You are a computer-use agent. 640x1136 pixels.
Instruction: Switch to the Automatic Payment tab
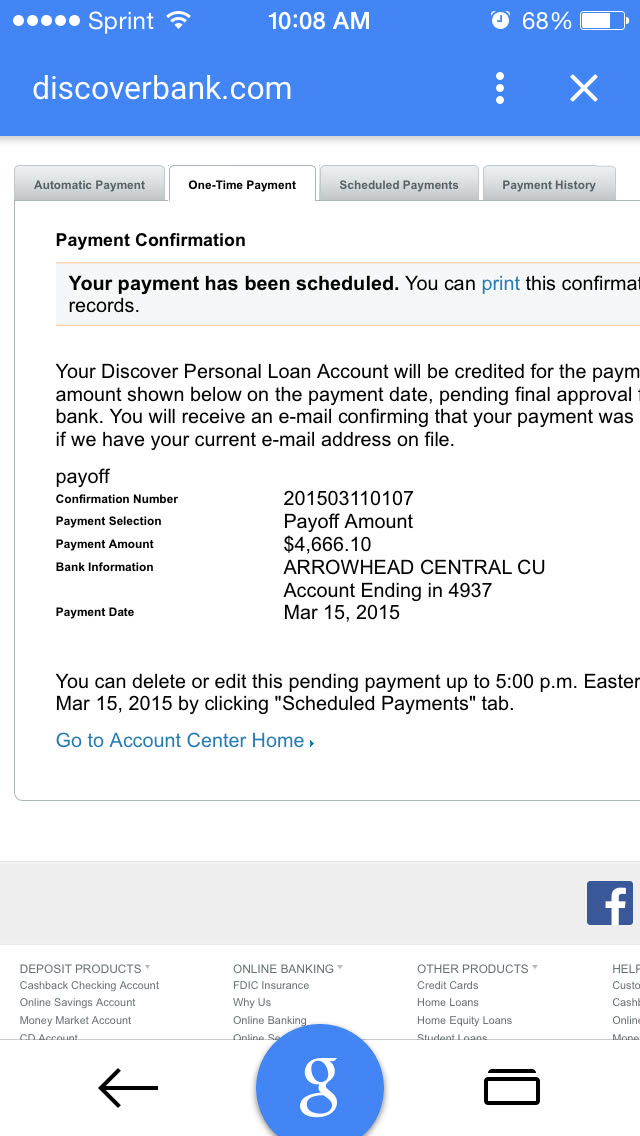coord(89,185)
